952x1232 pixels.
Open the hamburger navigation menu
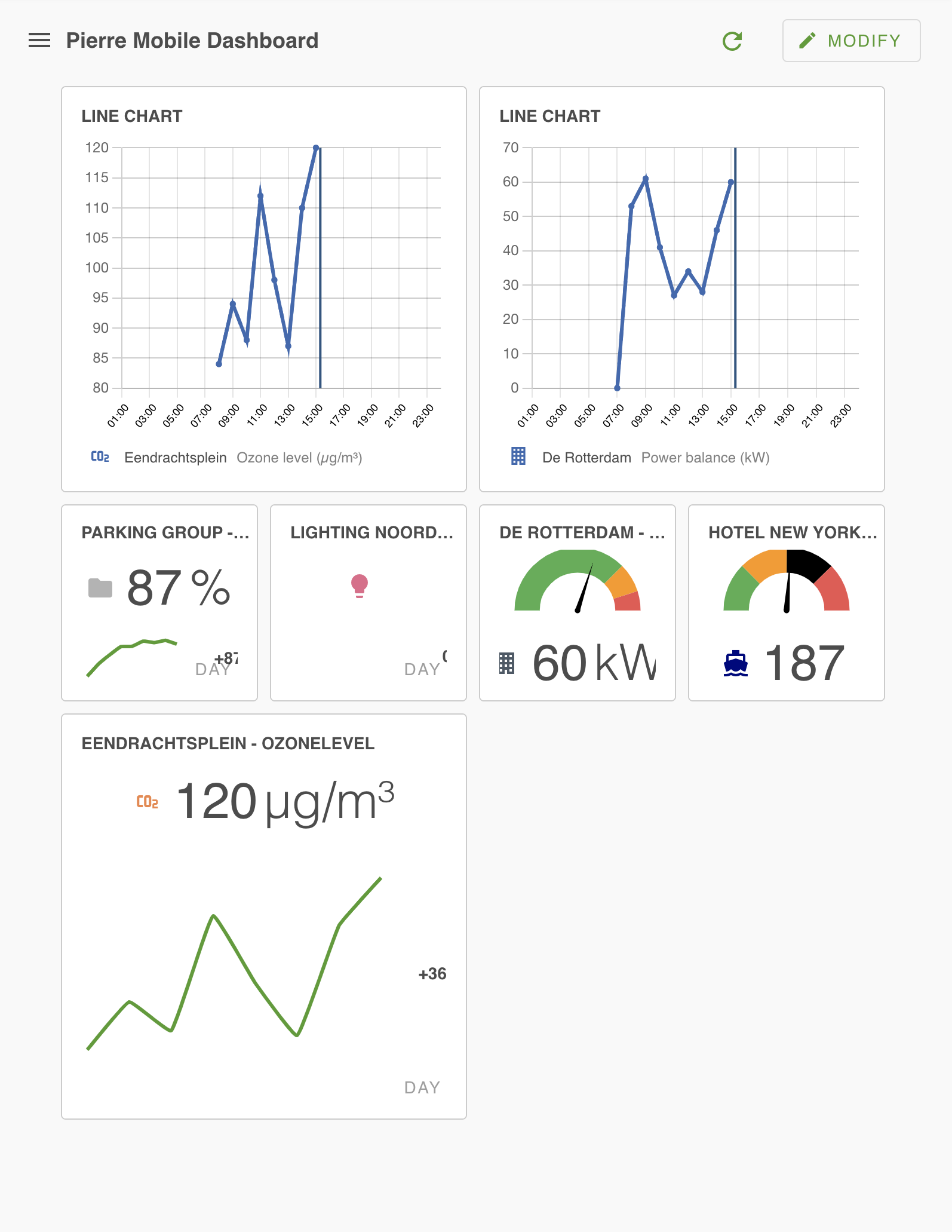tap(40, 40)
